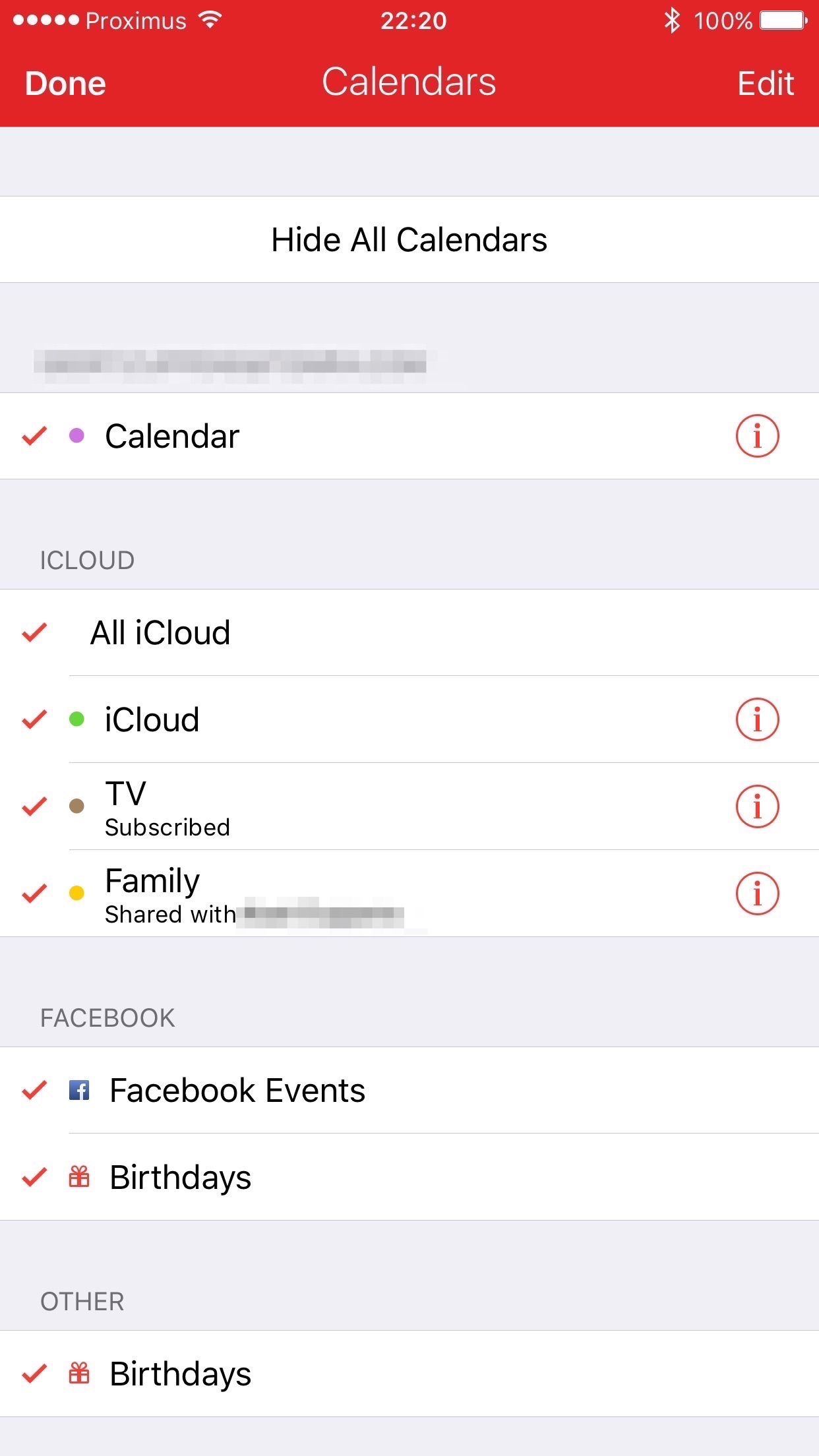Open info for the Calendar entry
This screenshot has width=819, height=1456.
coord(757,436)
